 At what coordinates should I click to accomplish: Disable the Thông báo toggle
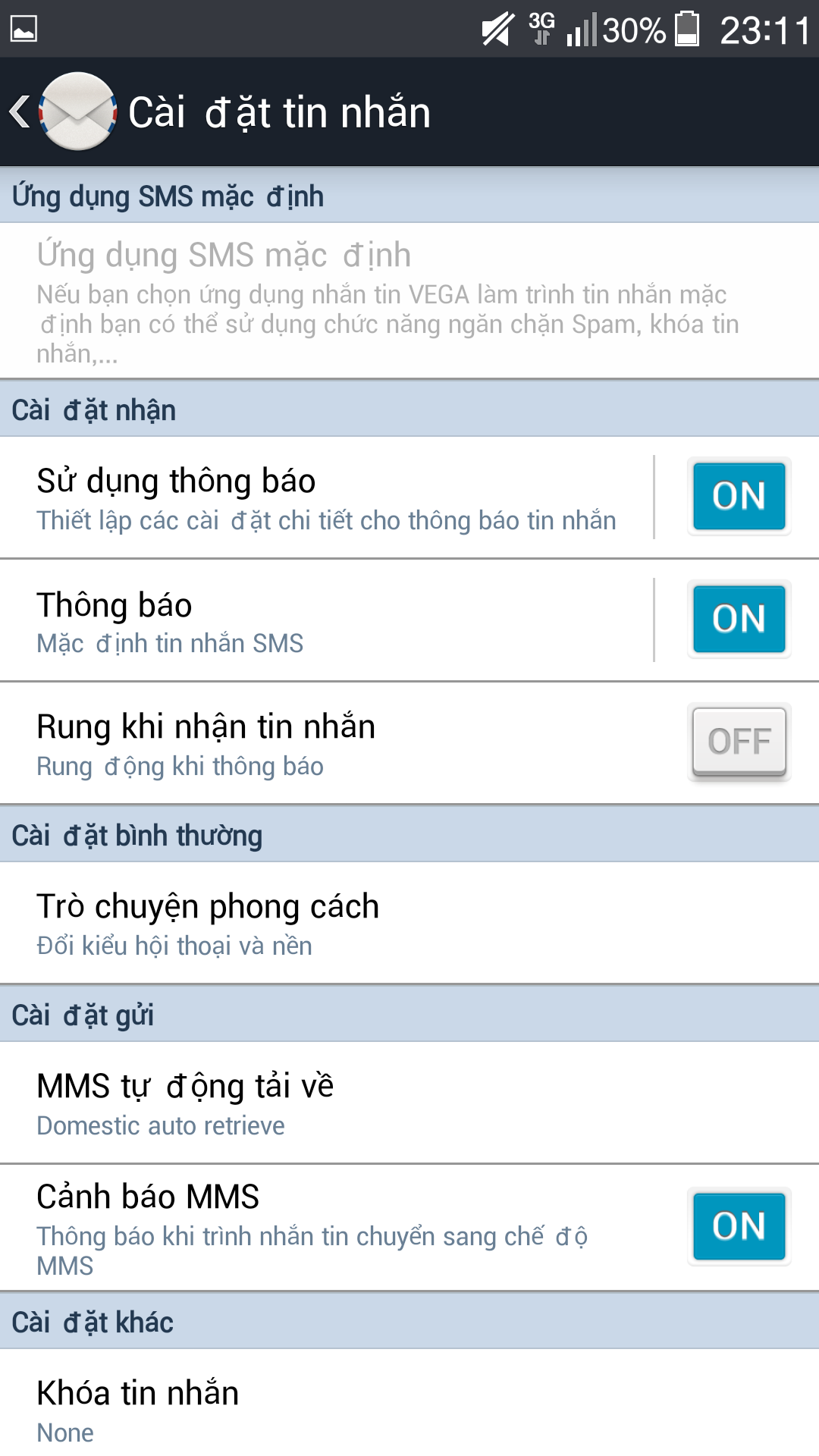[x=739, y=619]
